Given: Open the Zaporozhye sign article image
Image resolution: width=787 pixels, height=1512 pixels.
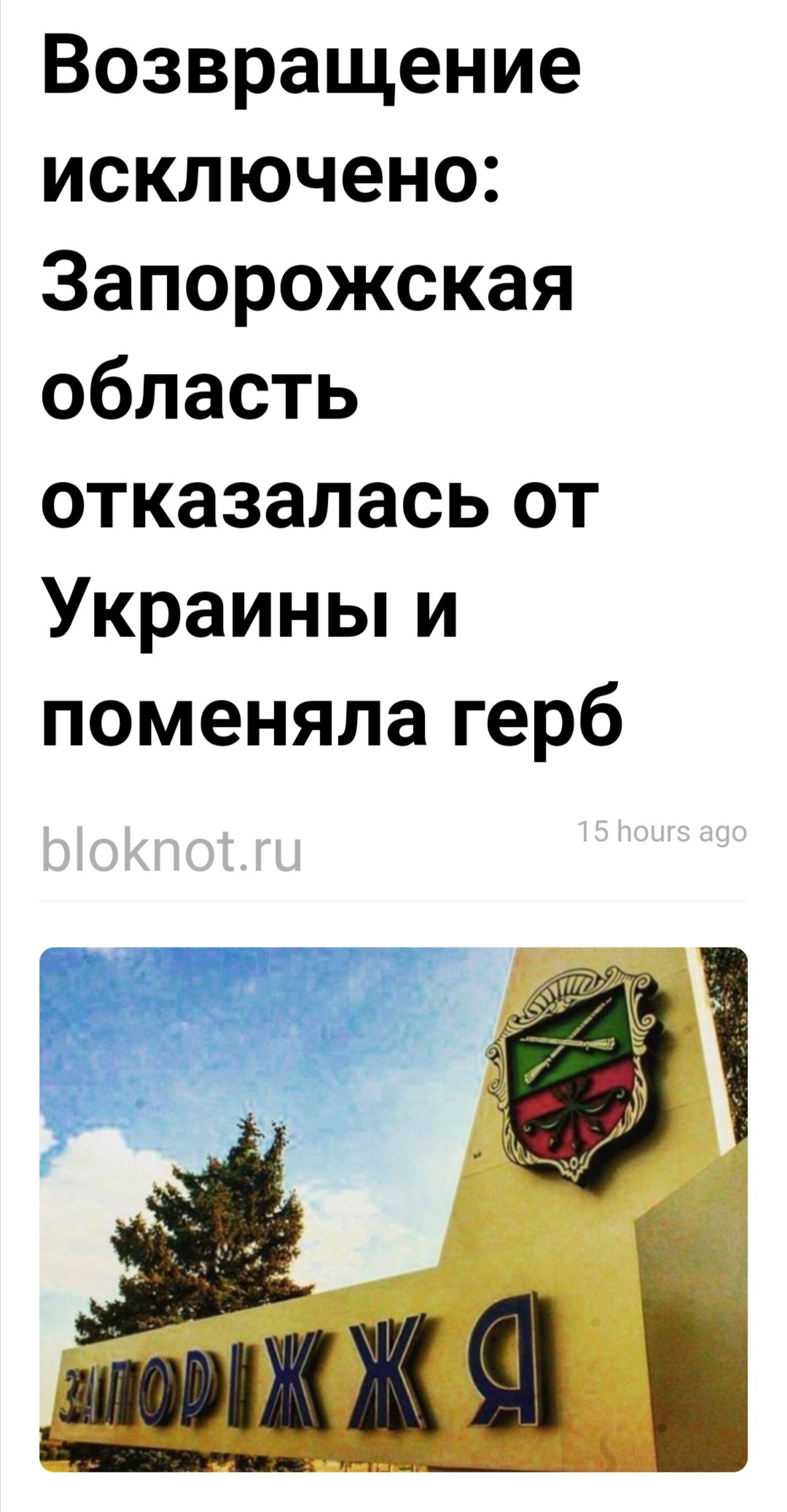Looking at the screenshot, I should pos(393,1212).
